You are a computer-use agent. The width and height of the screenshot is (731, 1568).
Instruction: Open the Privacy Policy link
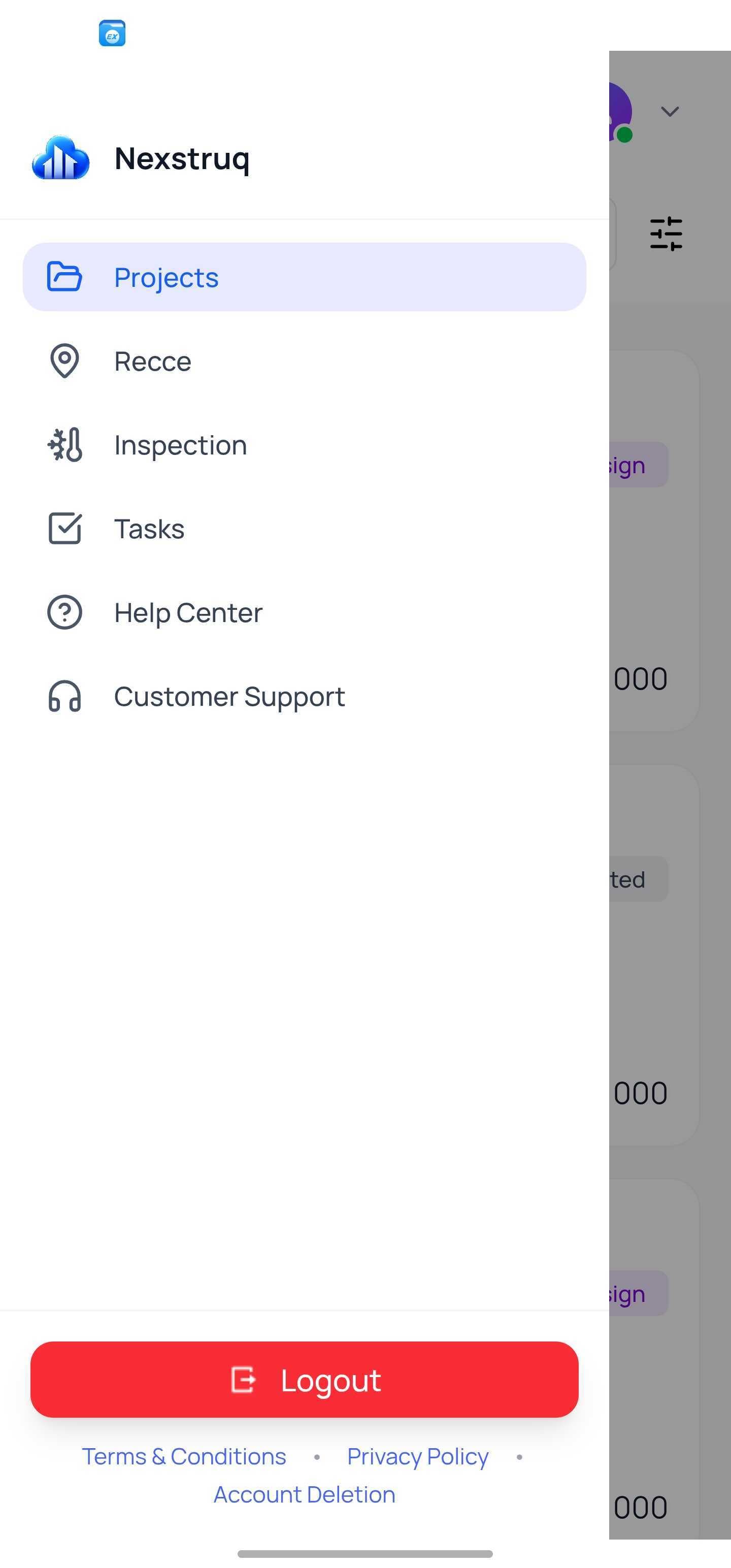tap(417, 1456)
